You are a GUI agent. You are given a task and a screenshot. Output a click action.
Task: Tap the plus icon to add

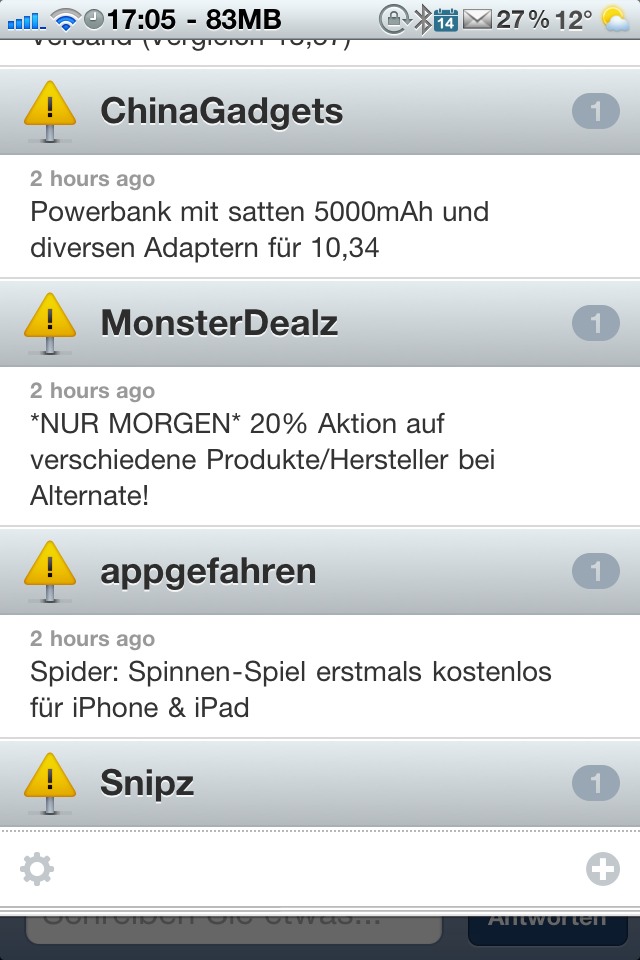pyautogui.click(x=603, y=869)
